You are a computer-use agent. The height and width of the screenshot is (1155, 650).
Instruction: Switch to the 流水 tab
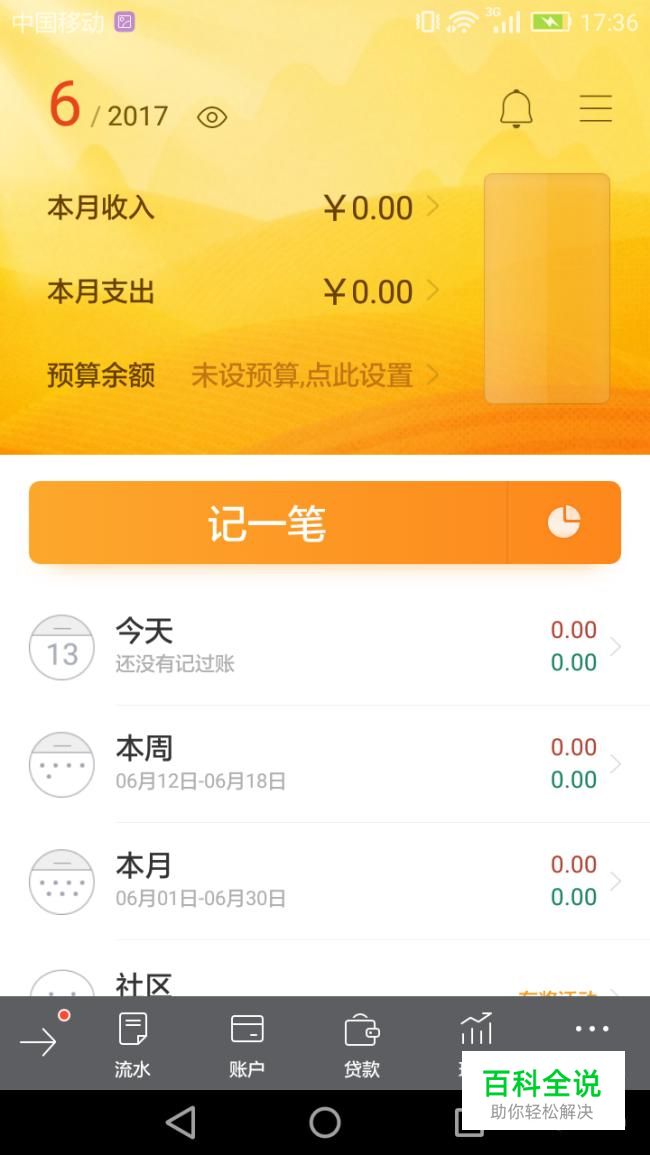132,1043
